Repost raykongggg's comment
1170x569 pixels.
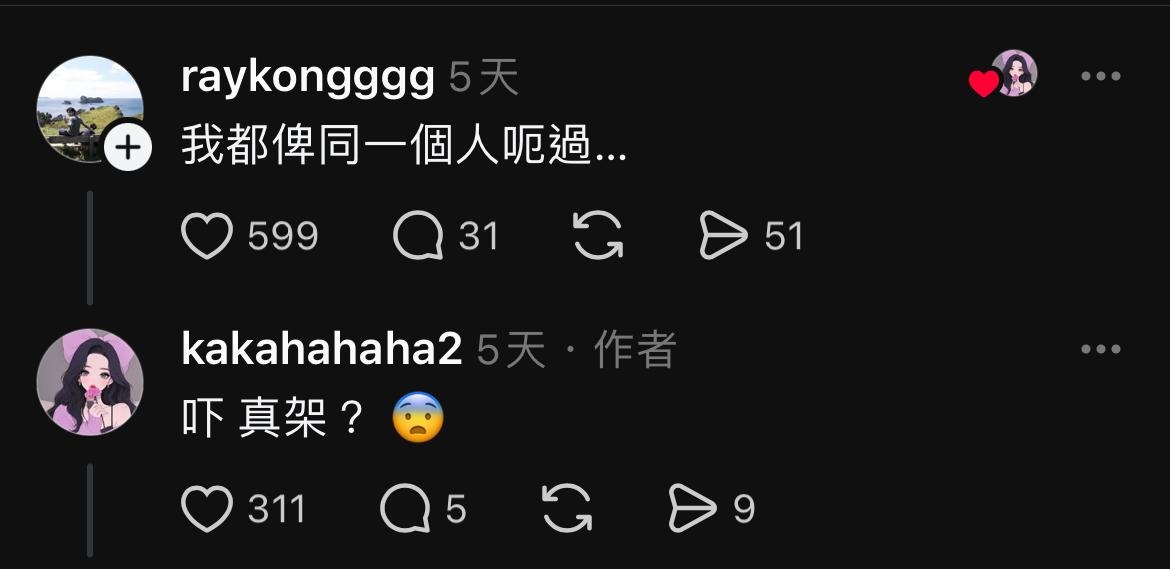click(598, 237)
